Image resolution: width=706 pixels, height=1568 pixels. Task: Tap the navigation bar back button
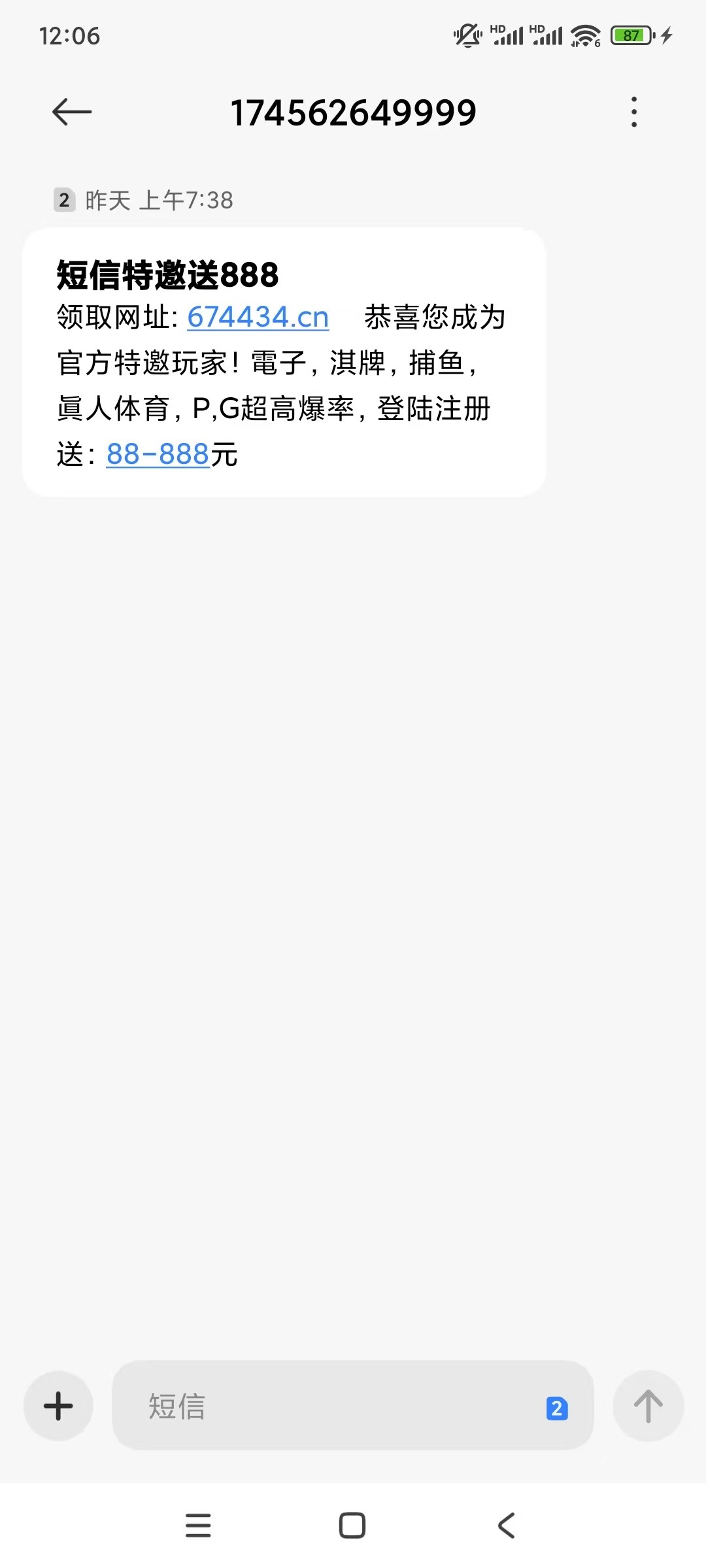point(506,1526)
